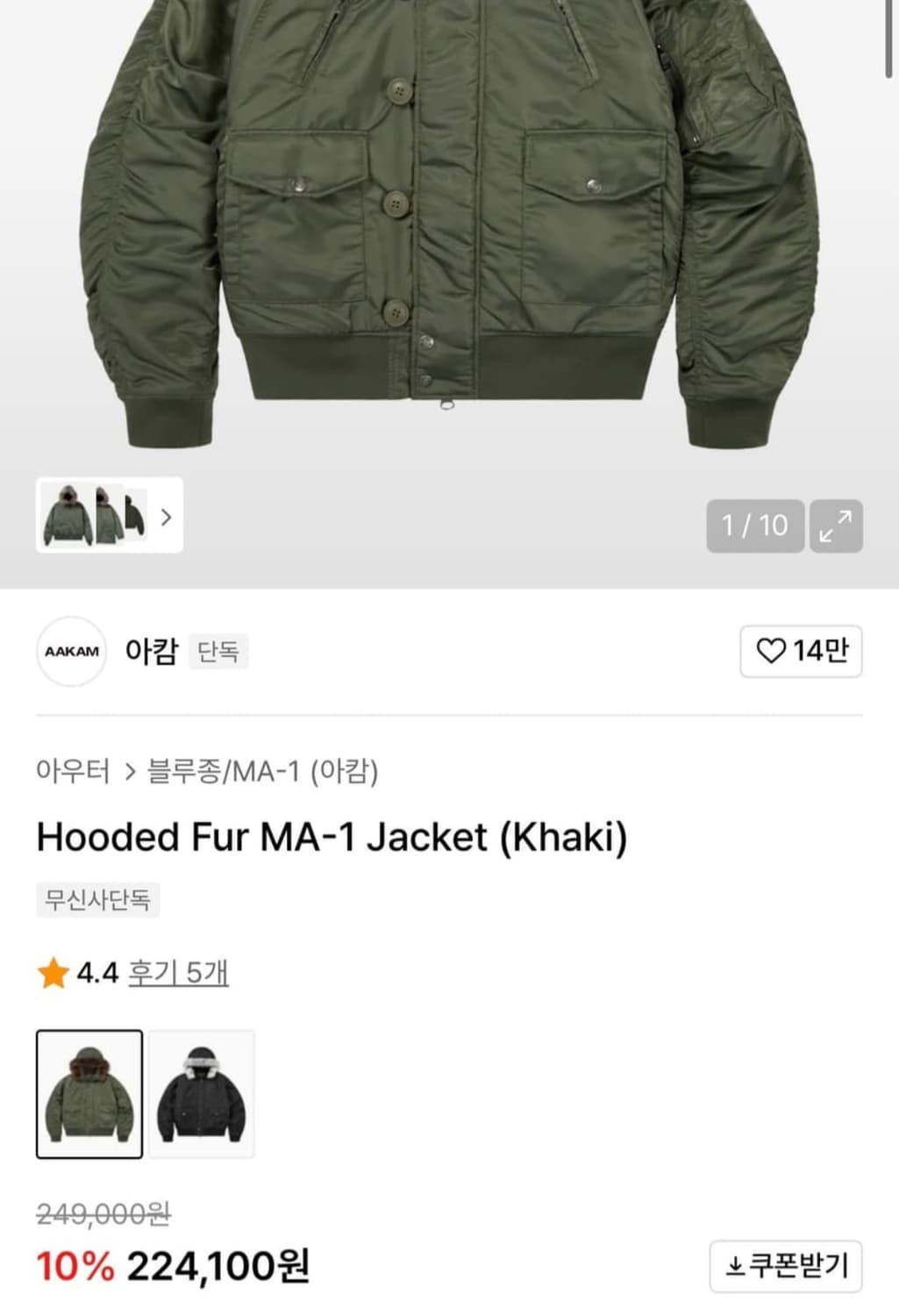Tap the 1/10 image counter badge
Image resolution: width=899 pixels, height=1316 pixels.
[x=754, y=526]
